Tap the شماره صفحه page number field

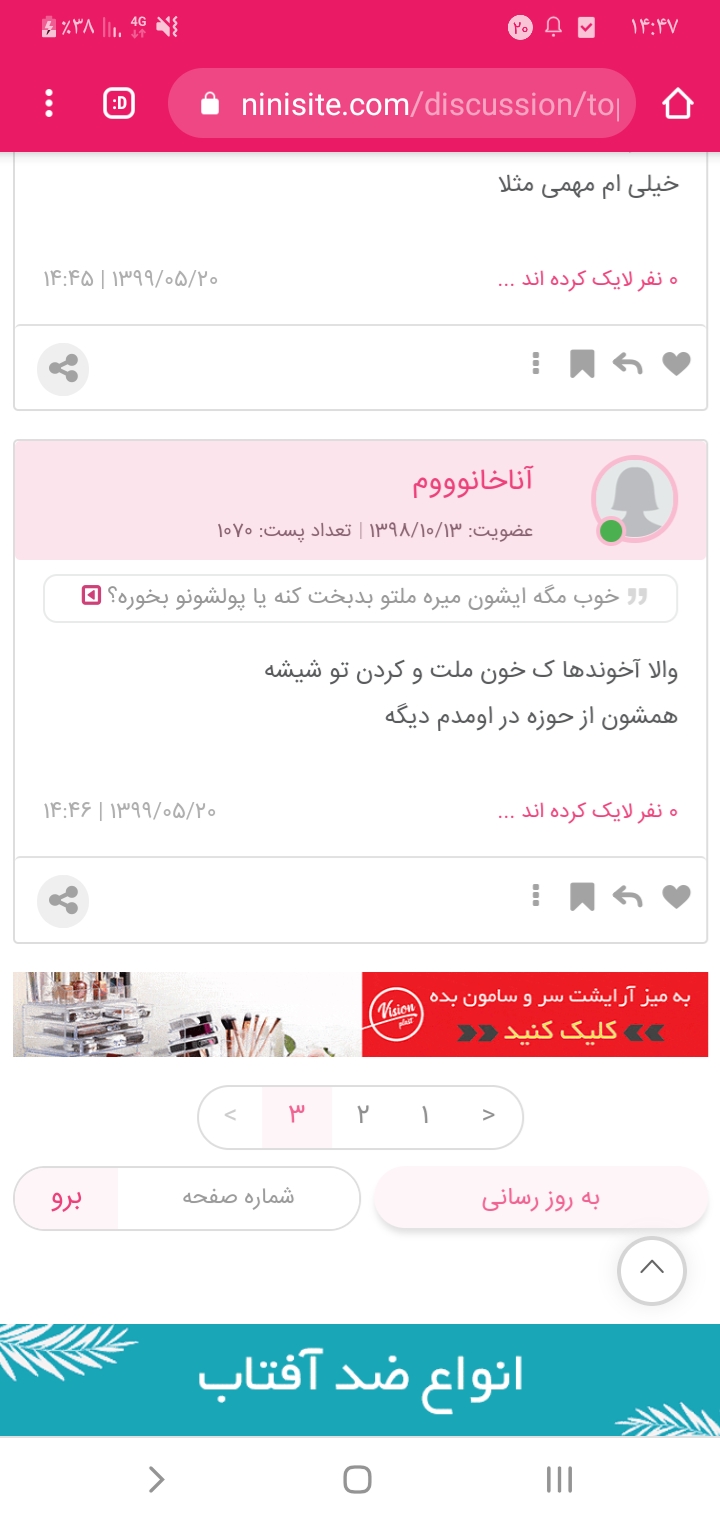[x=238, y=1198]
